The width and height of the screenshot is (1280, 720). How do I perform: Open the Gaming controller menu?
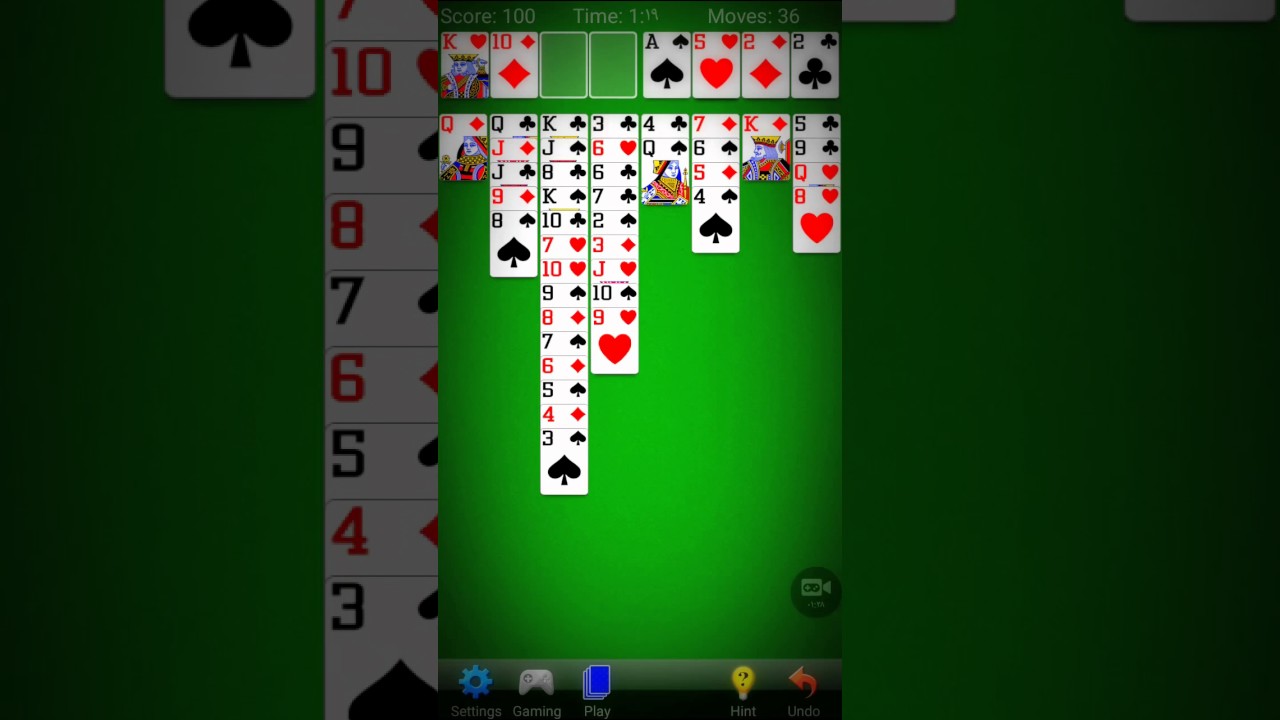click(536, 691)
